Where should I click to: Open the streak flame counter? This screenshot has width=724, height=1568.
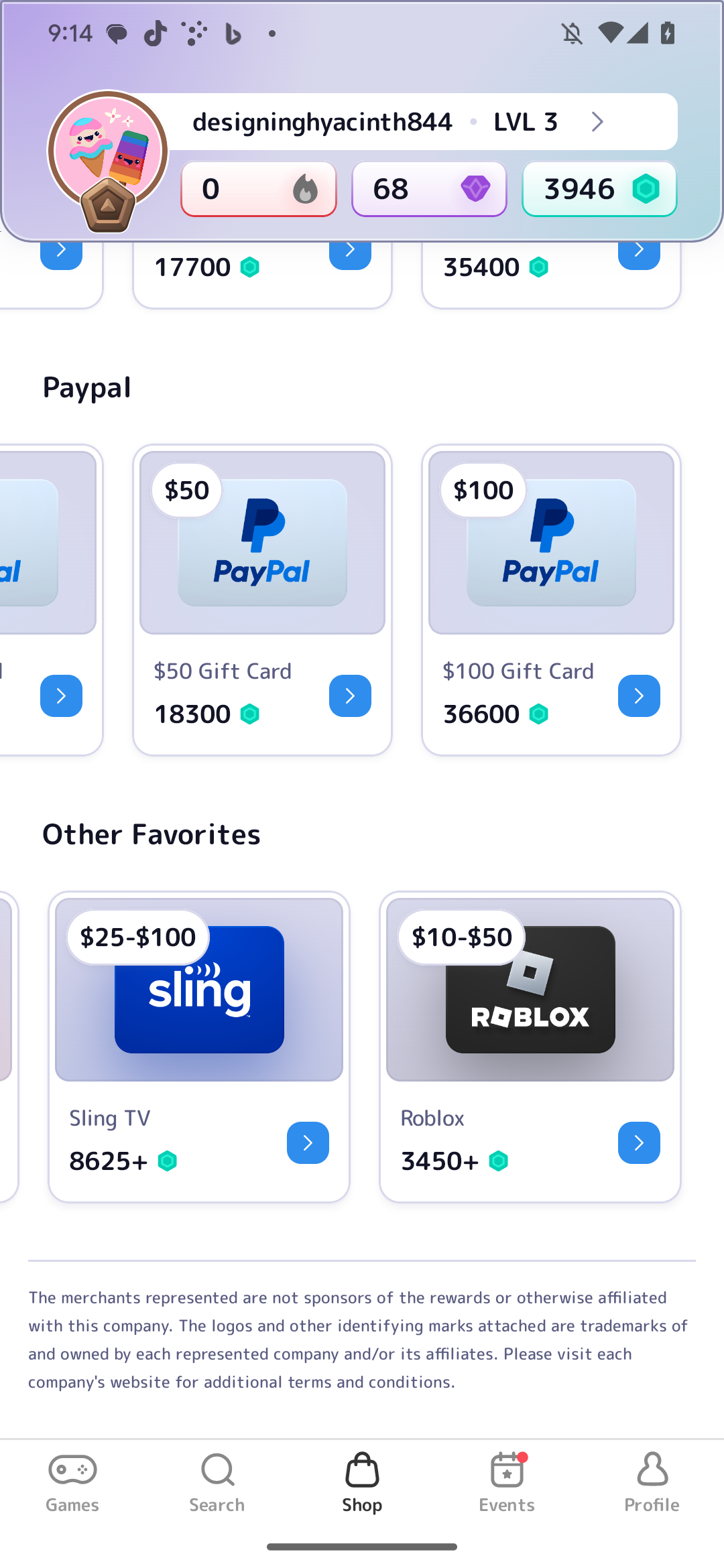(259, 190)
